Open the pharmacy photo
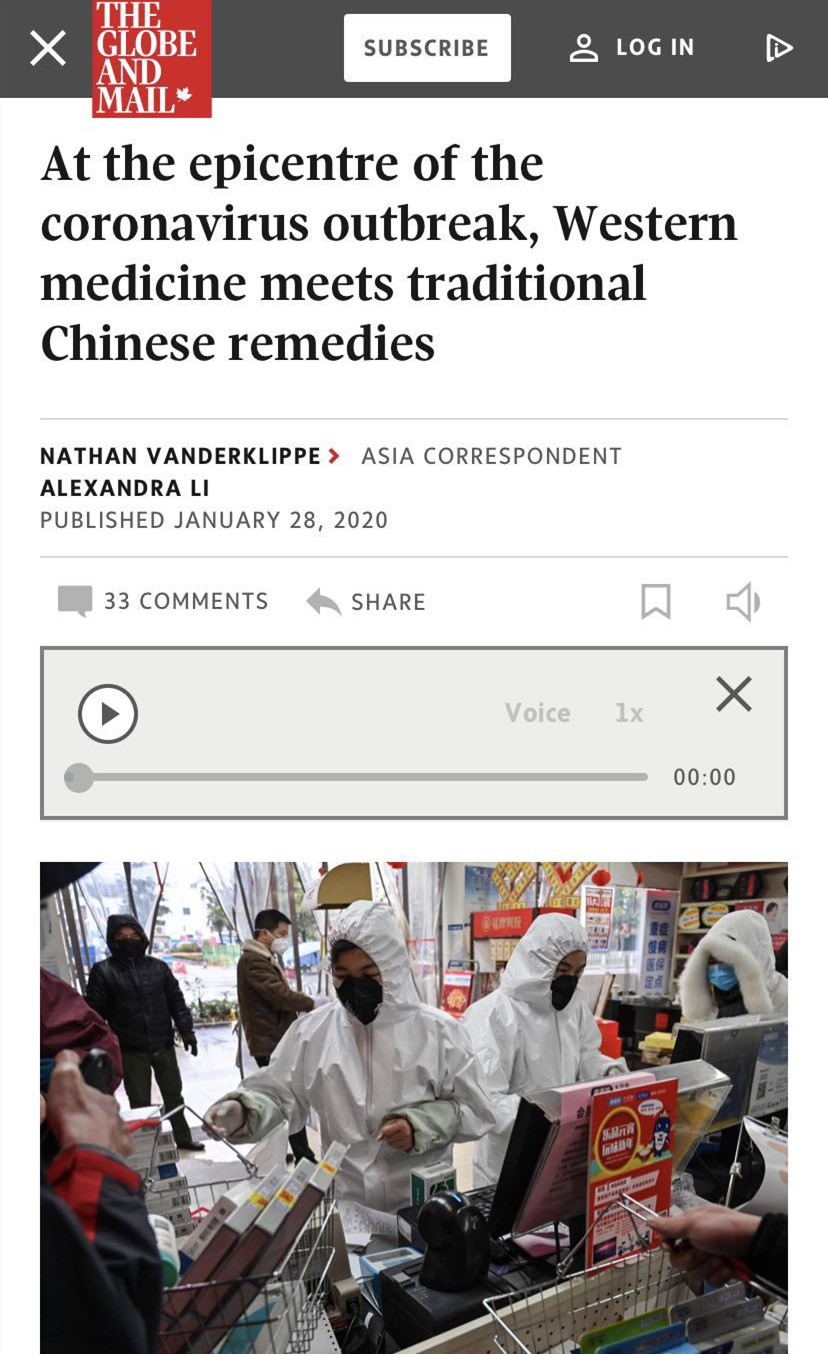The image size is (828, 1354). 414,1105
